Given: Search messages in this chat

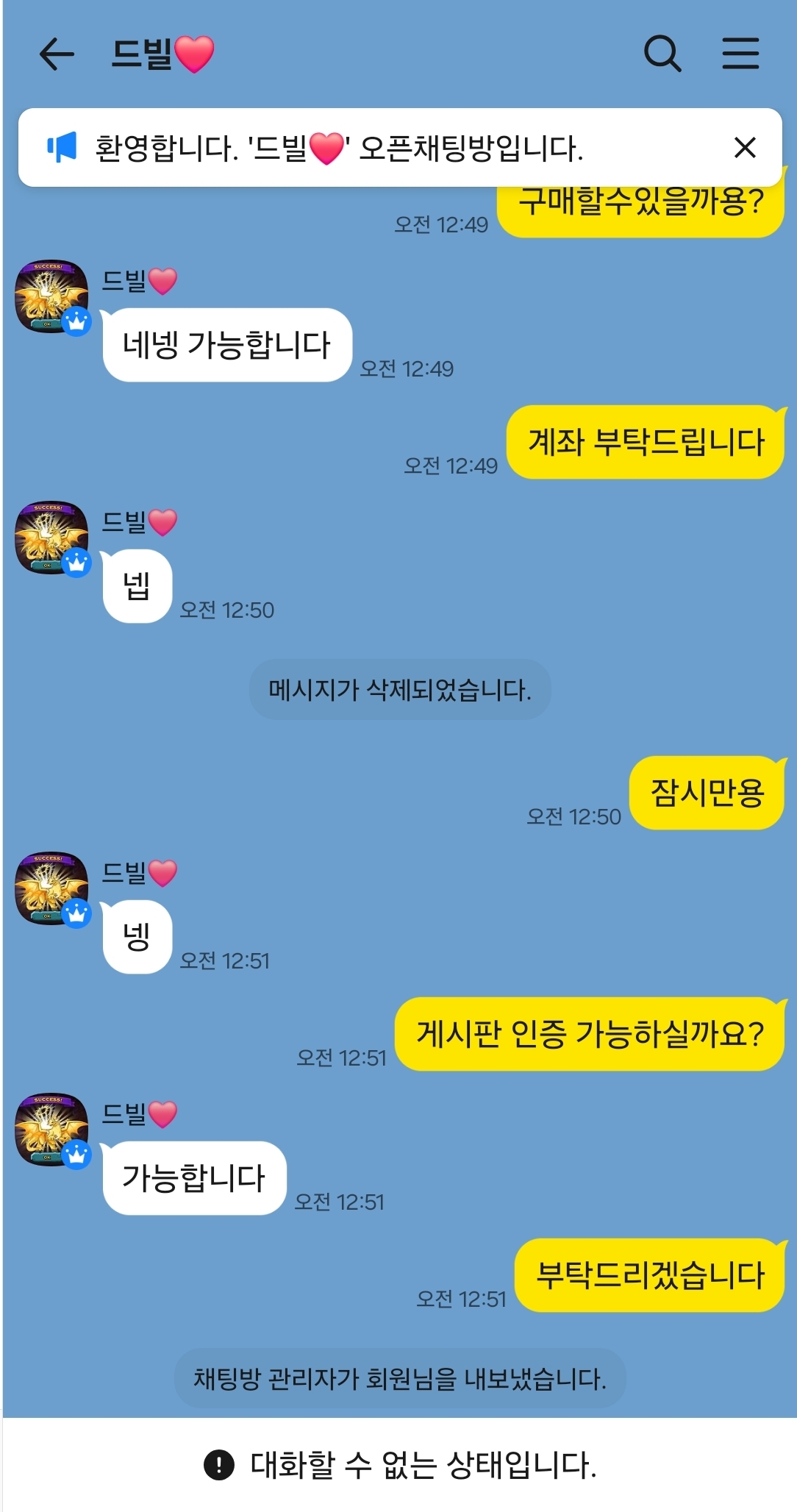Looking at the screenshot, I should pos(662,54).
